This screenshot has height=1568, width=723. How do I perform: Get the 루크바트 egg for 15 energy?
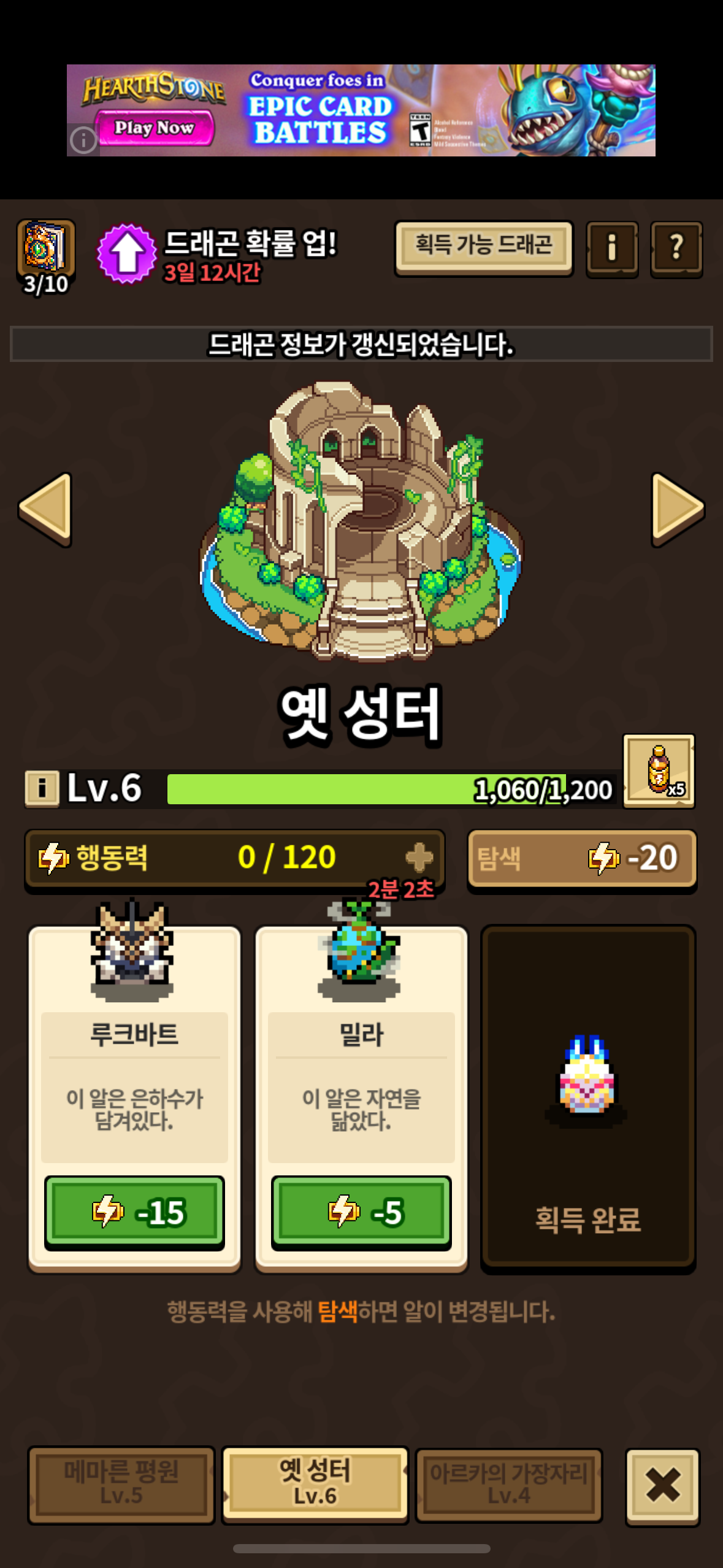pos(134,1212)
